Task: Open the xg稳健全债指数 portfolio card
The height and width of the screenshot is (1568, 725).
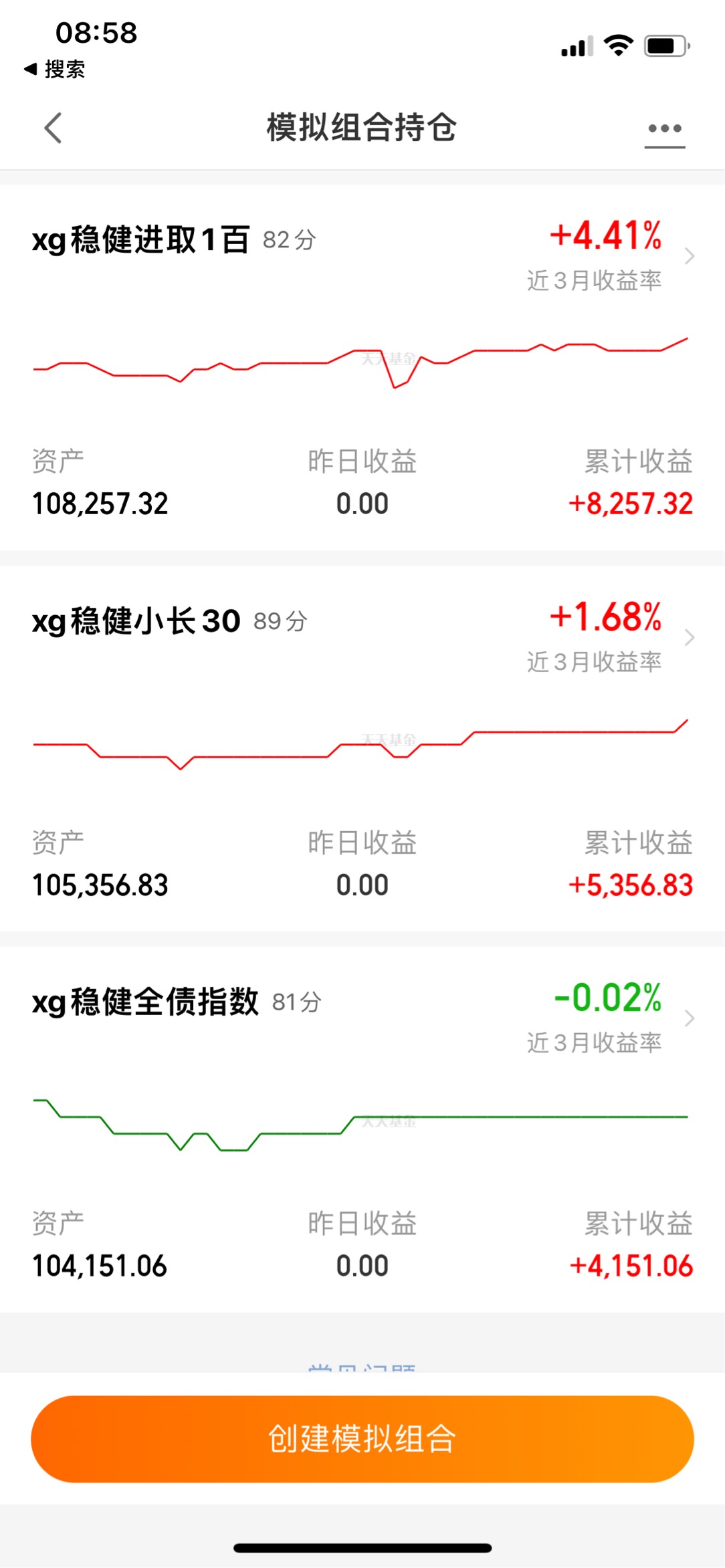Action: click(x=362, y=1129)
